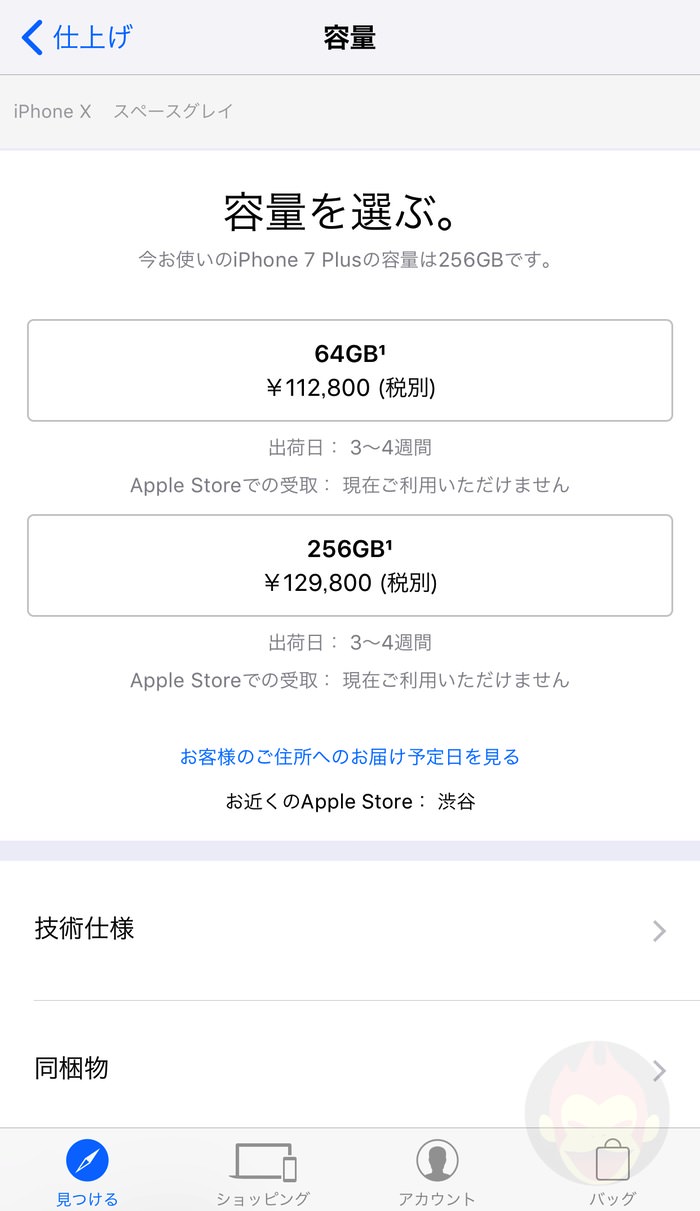
Task: Open お客様のご住所へのお届け予定日を見る link
Action: pyautogui.click(x=350, y=757)
